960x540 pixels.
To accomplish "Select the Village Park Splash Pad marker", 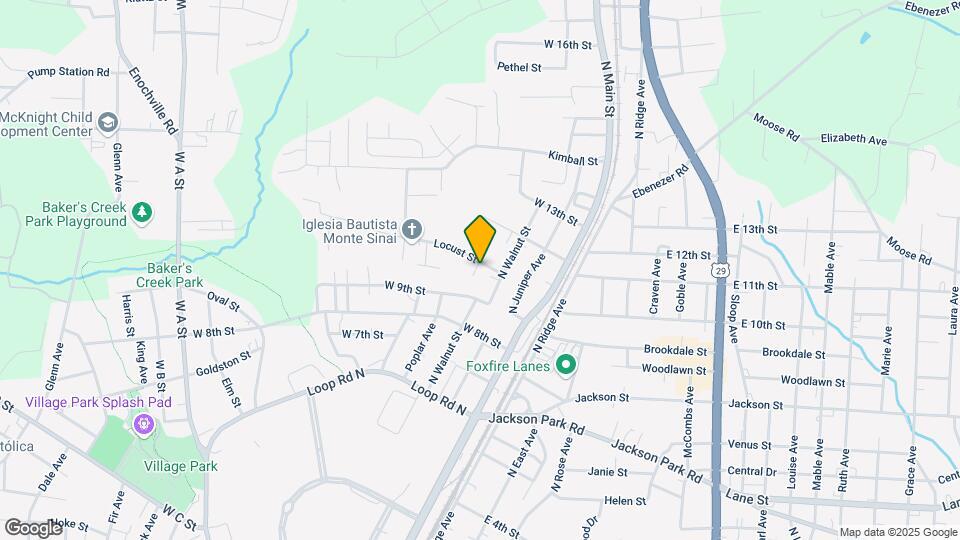I will tap(144, 426).
